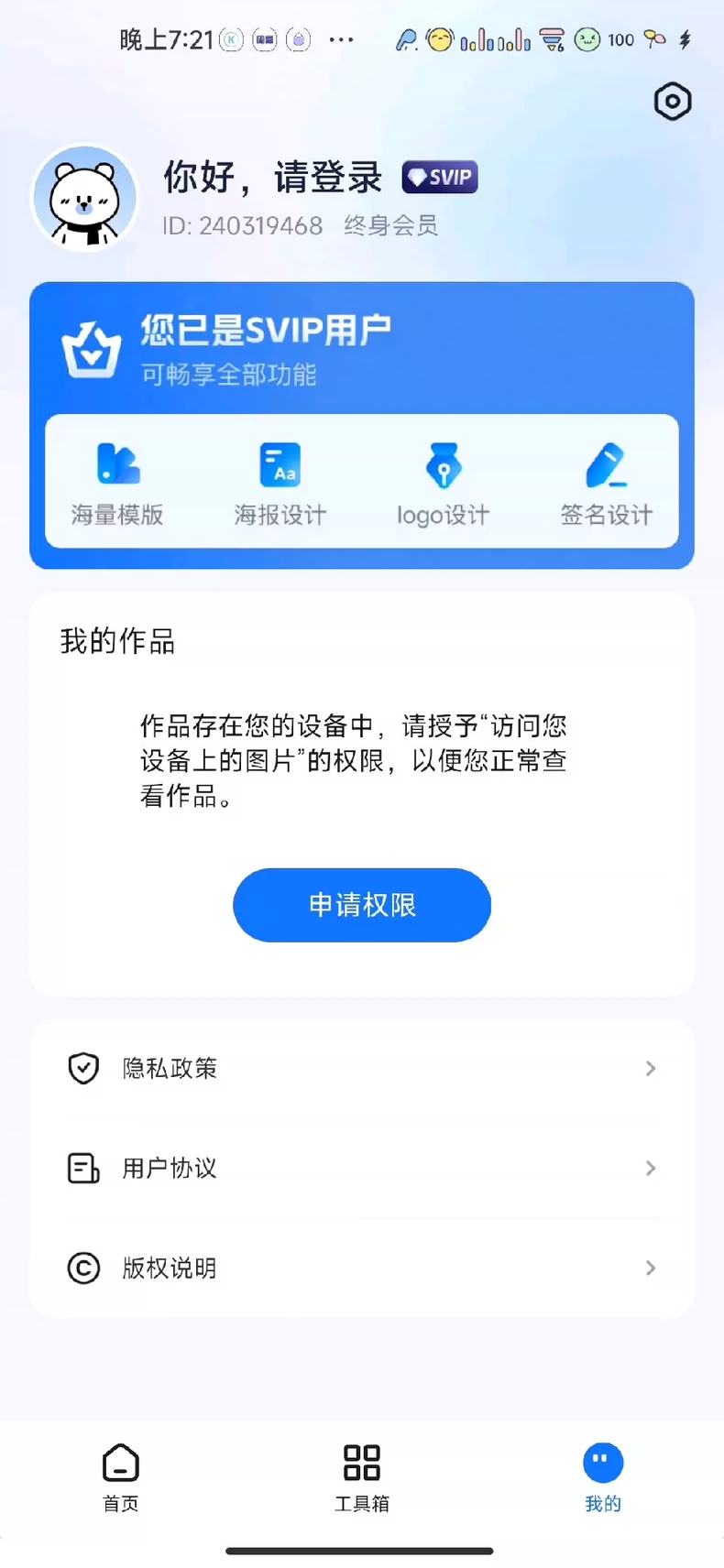The width and height of the screenshot is (724, 1568).
Task: Open 签名设计 signature design
Action: click(x=606, y=484)
